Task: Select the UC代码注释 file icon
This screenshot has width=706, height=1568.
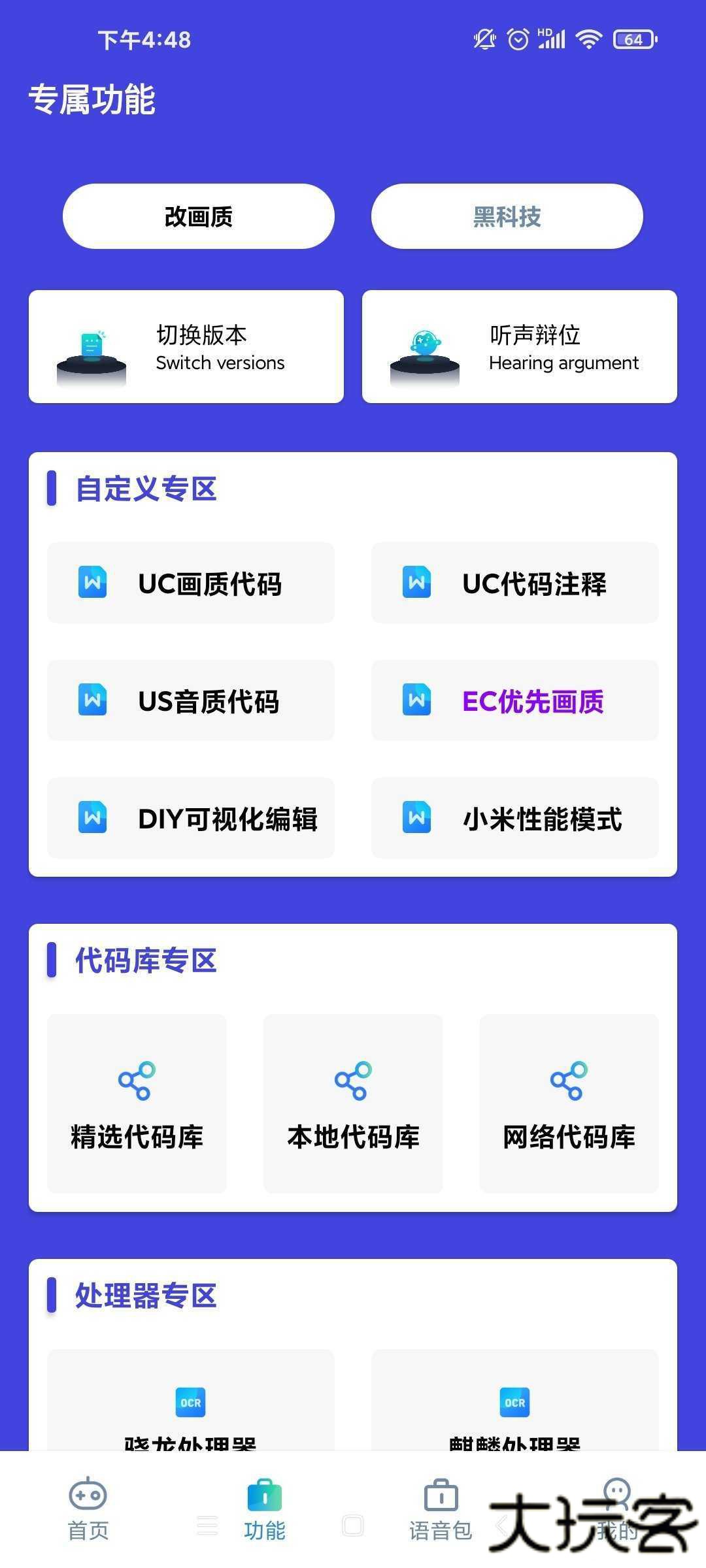Action: [x=417, y=583]
